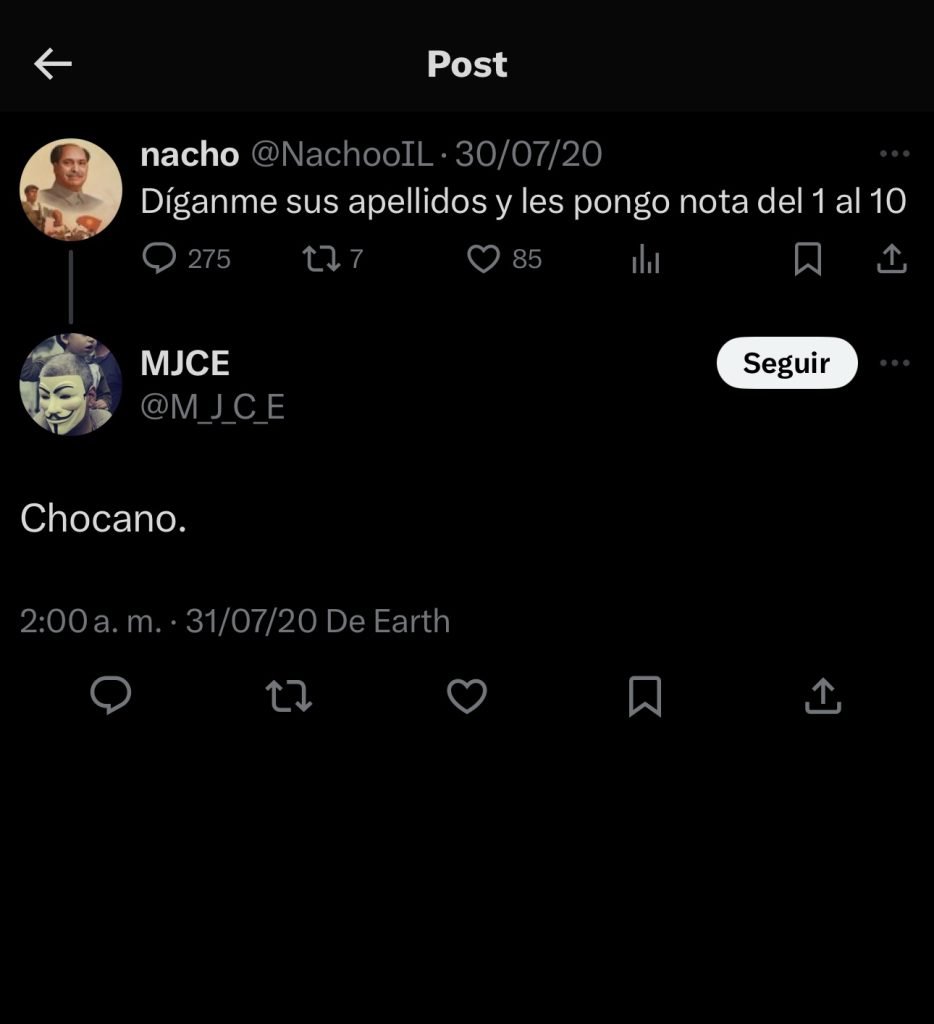View analytics for nacho's post

646,261
